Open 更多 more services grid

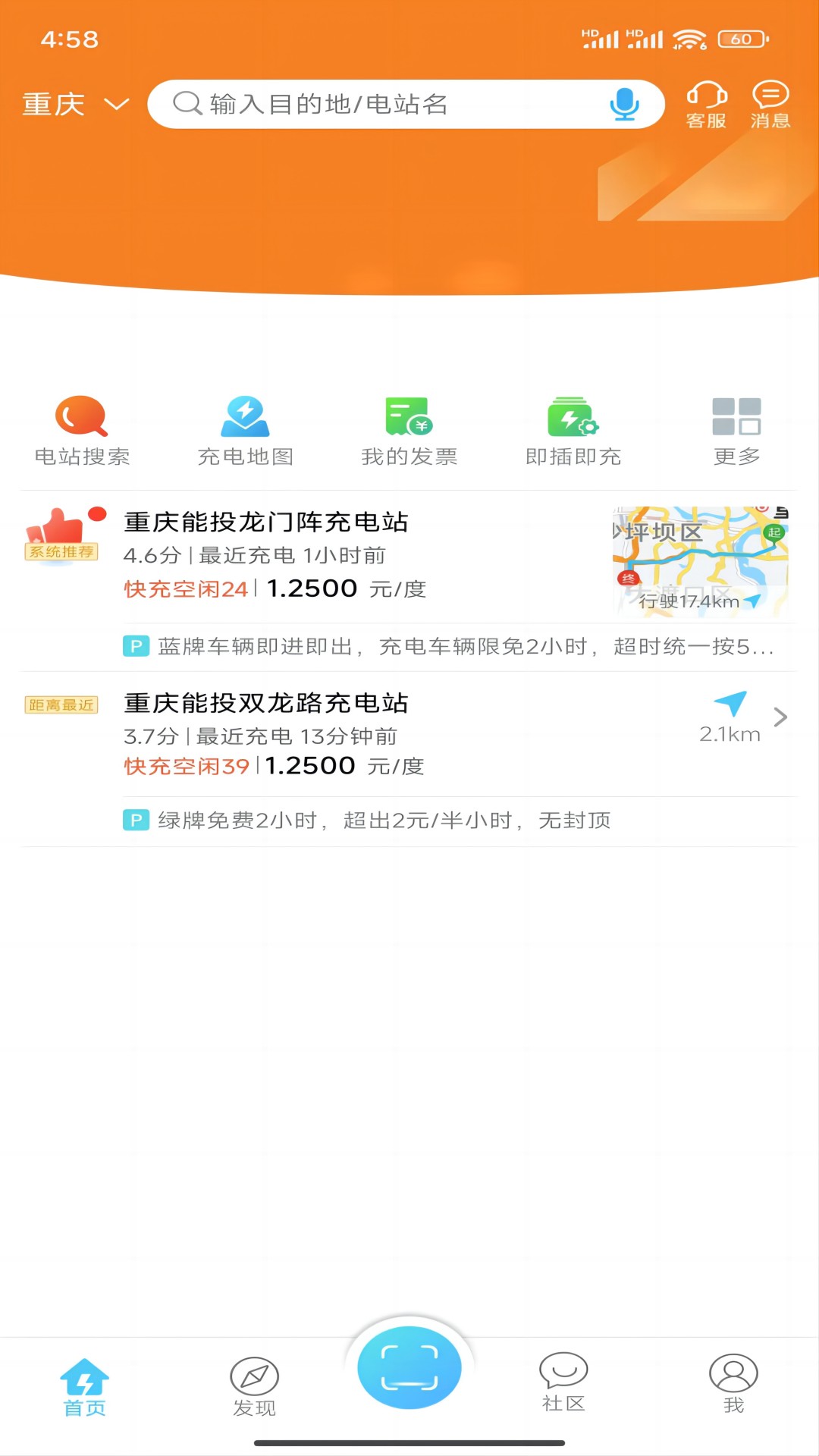(735, 428)
